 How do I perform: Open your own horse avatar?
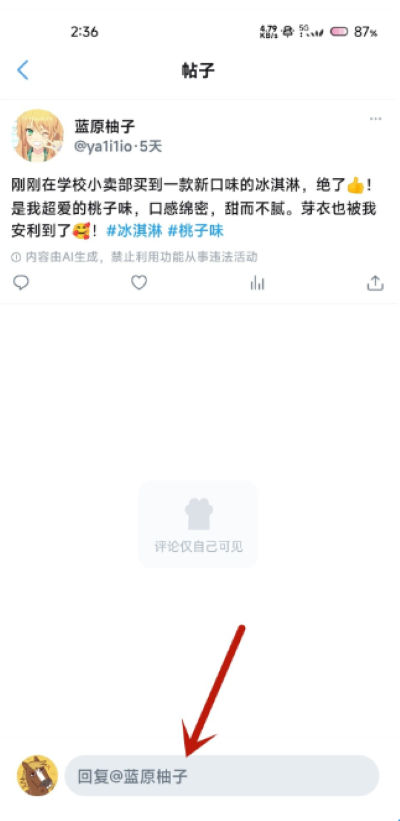click(x=37, y=775)
